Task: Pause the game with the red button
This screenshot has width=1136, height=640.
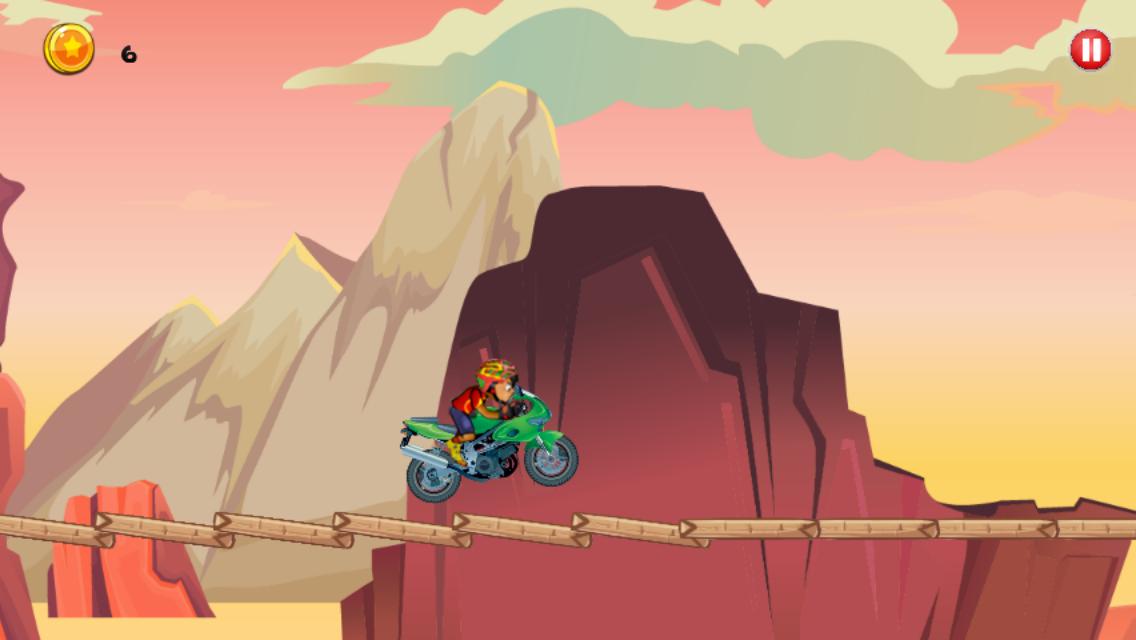Action: click(1090, 49)
